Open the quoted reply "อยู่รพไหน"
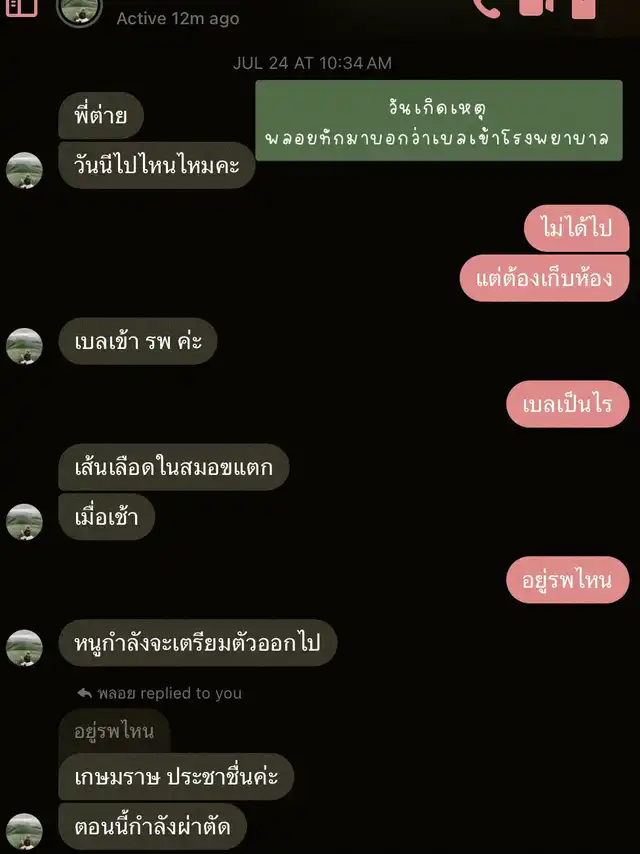The image size is (640, 854). [114, 731]
